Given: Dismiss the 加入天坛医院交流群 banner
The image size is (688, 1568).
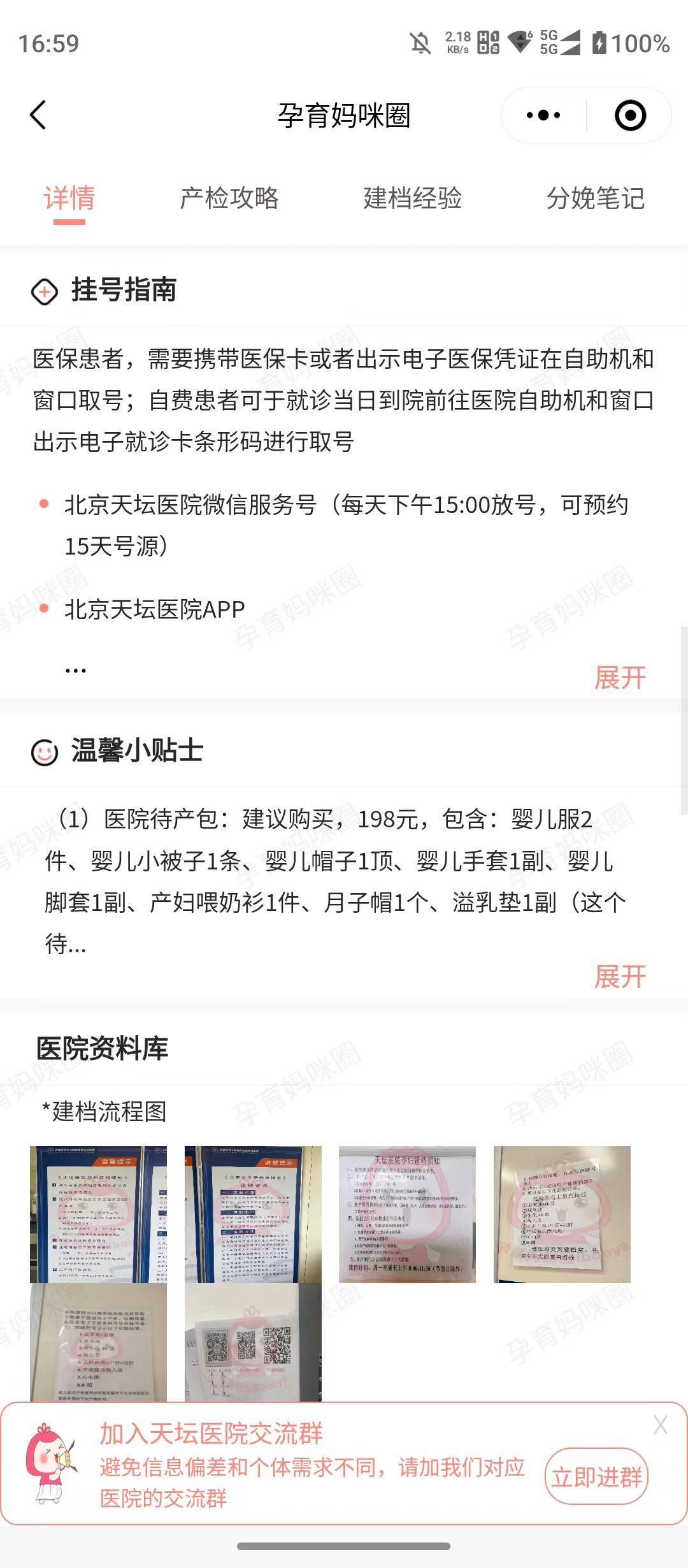Looking at the screenshot, I should [x=660, y=1425].
